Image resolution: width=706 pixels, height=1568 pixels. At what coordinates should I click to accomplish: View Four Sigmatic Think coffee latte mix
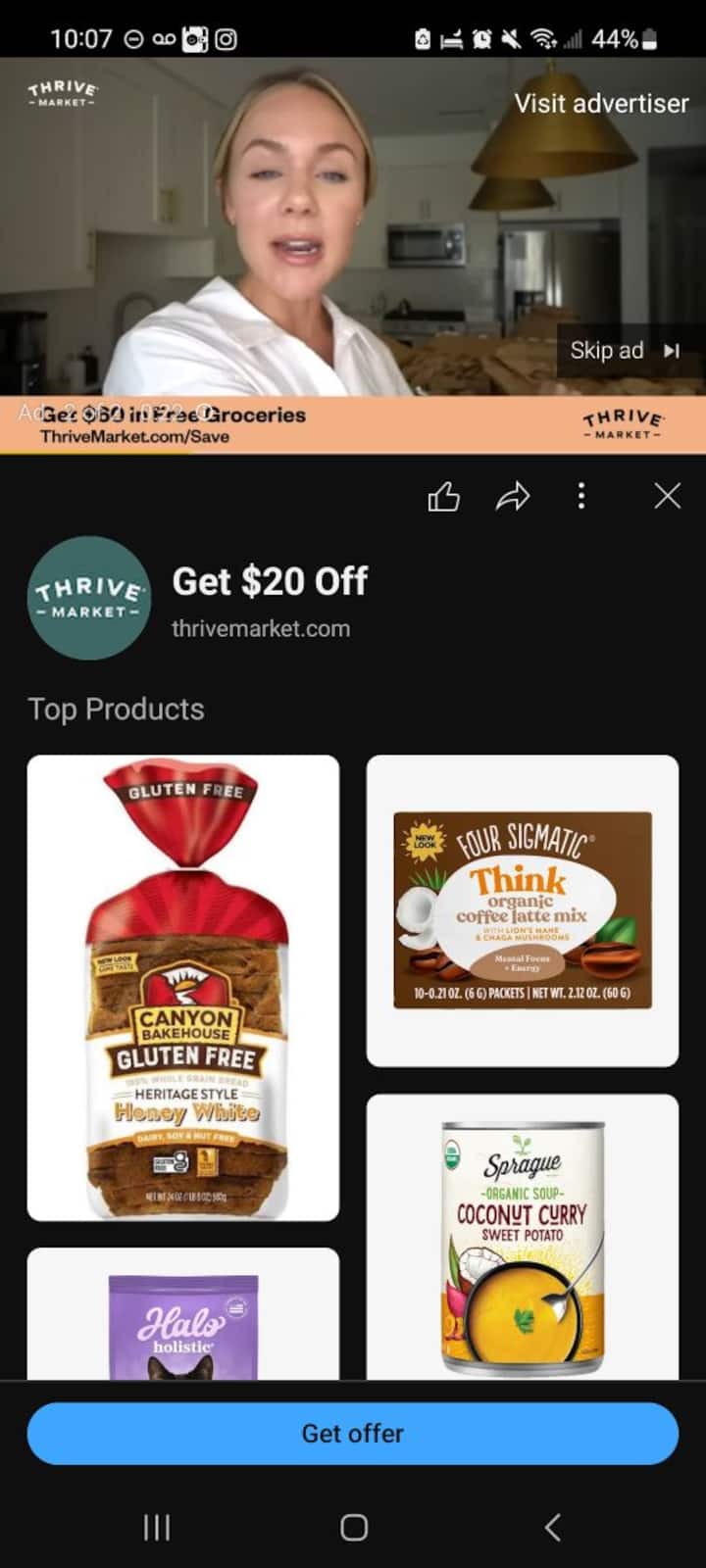point(522,910)
